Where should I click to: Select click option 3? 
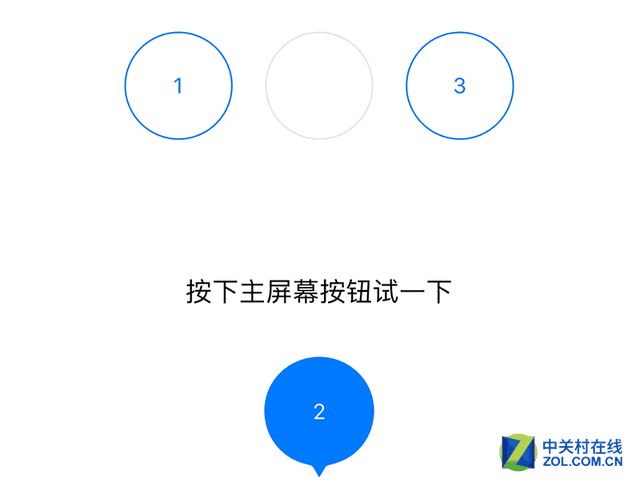point(460,86)
